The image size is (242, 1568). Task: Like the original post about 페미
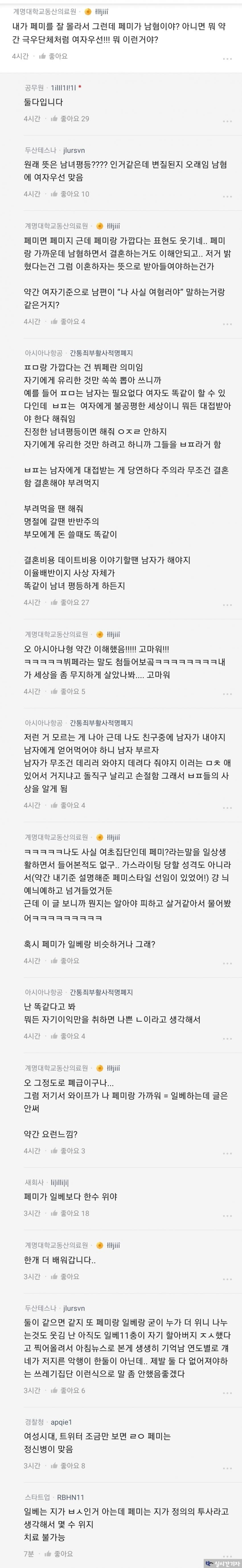pos(54,56)
